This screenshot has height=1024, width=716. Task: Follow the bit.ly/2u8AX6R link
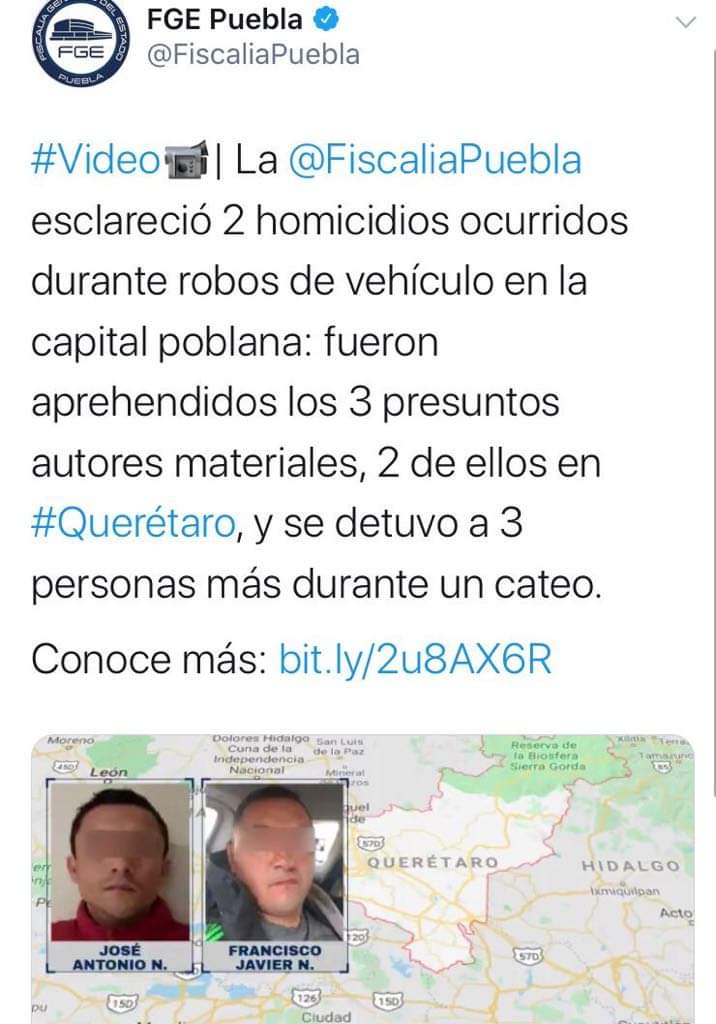pyautogui.click(x=415, y=659)
